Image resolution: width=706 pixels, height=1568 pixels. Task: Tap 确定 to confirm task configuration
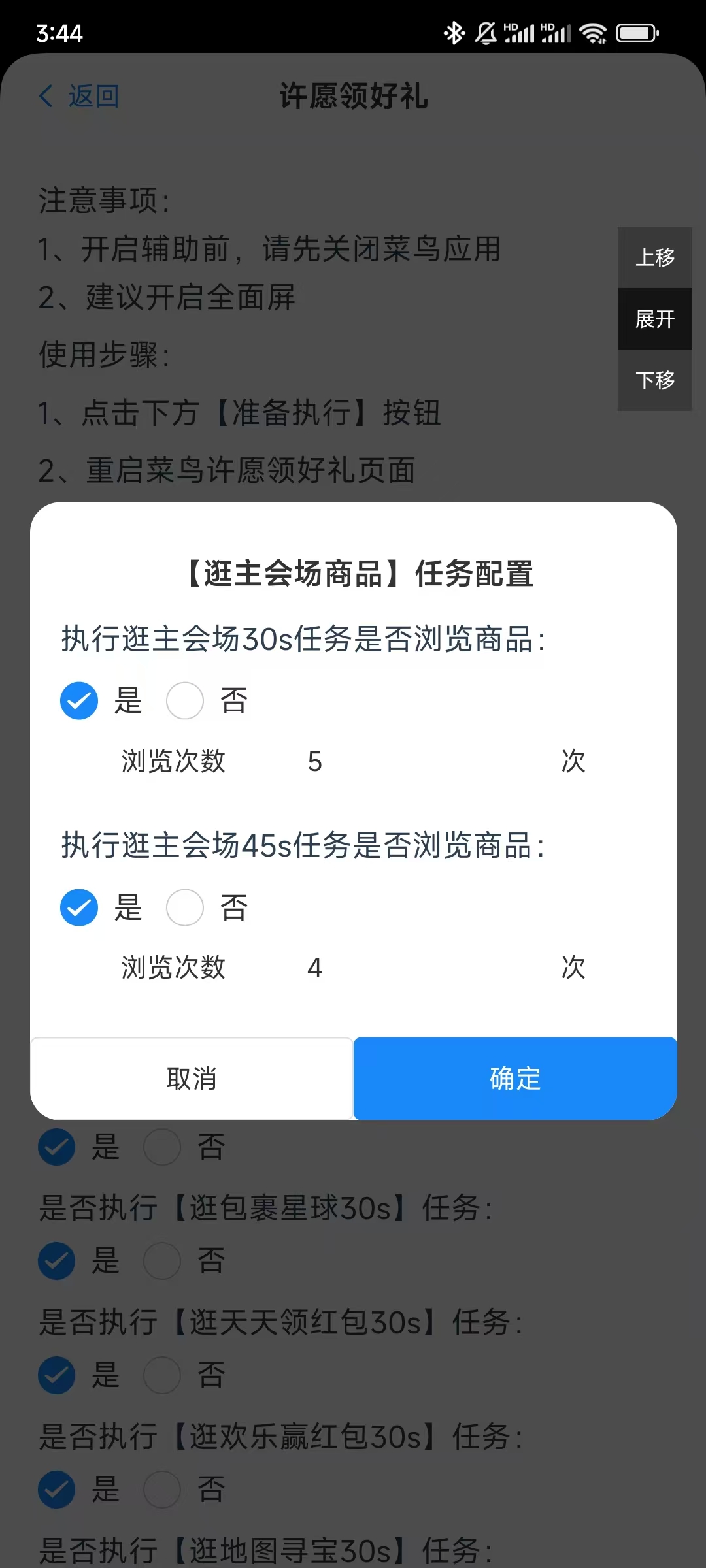pyautogui.click(x=515, y=1078)
